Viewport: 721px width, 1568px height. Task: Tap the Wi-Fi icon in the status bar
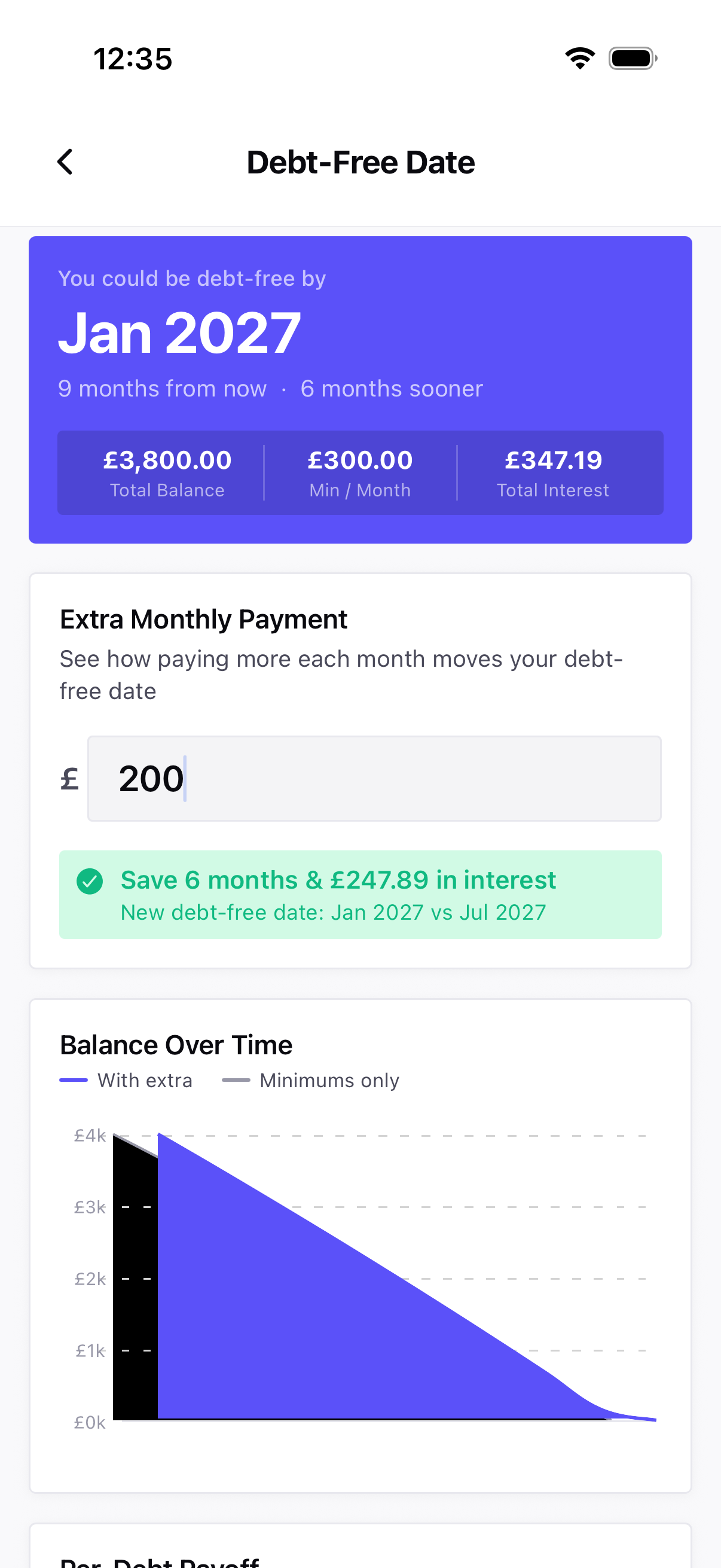(580, 57)
